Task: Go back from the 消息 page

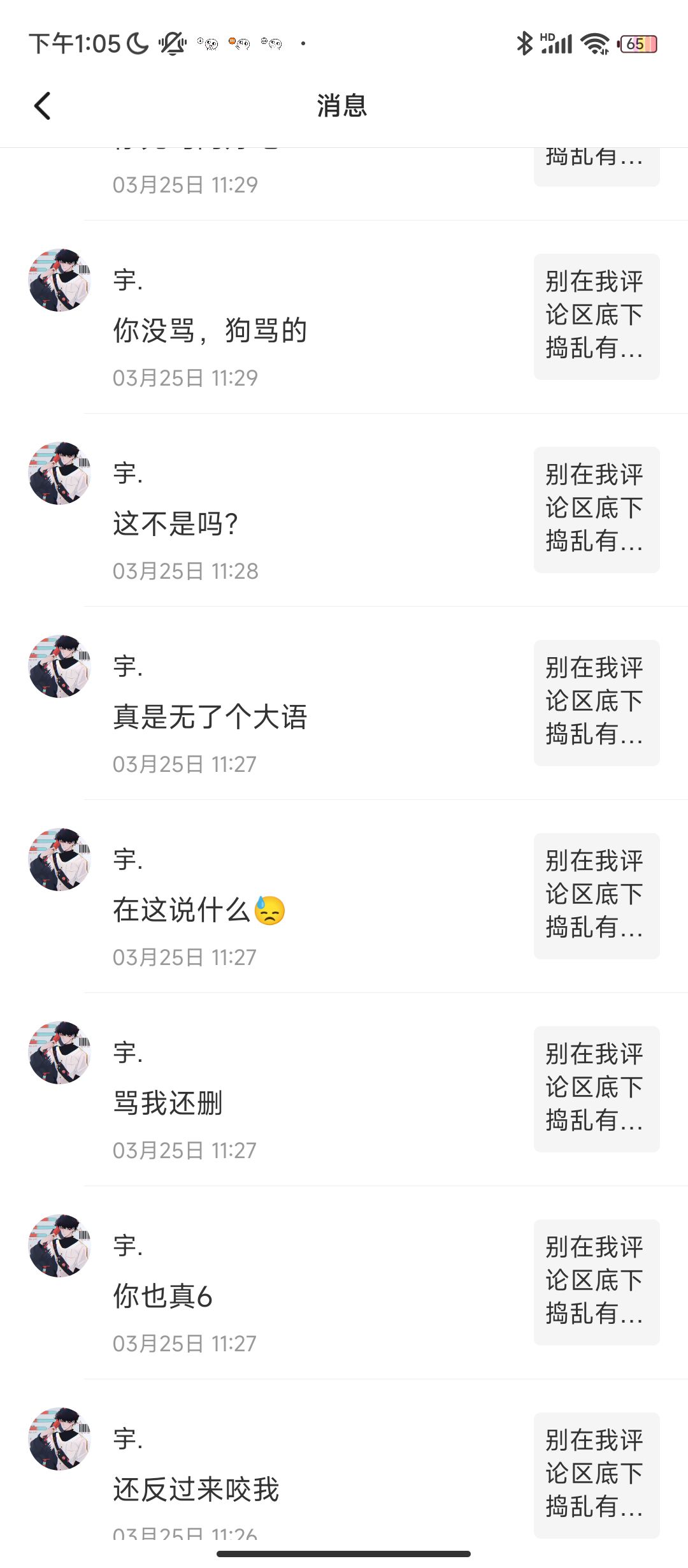Action: pos(42,106)
